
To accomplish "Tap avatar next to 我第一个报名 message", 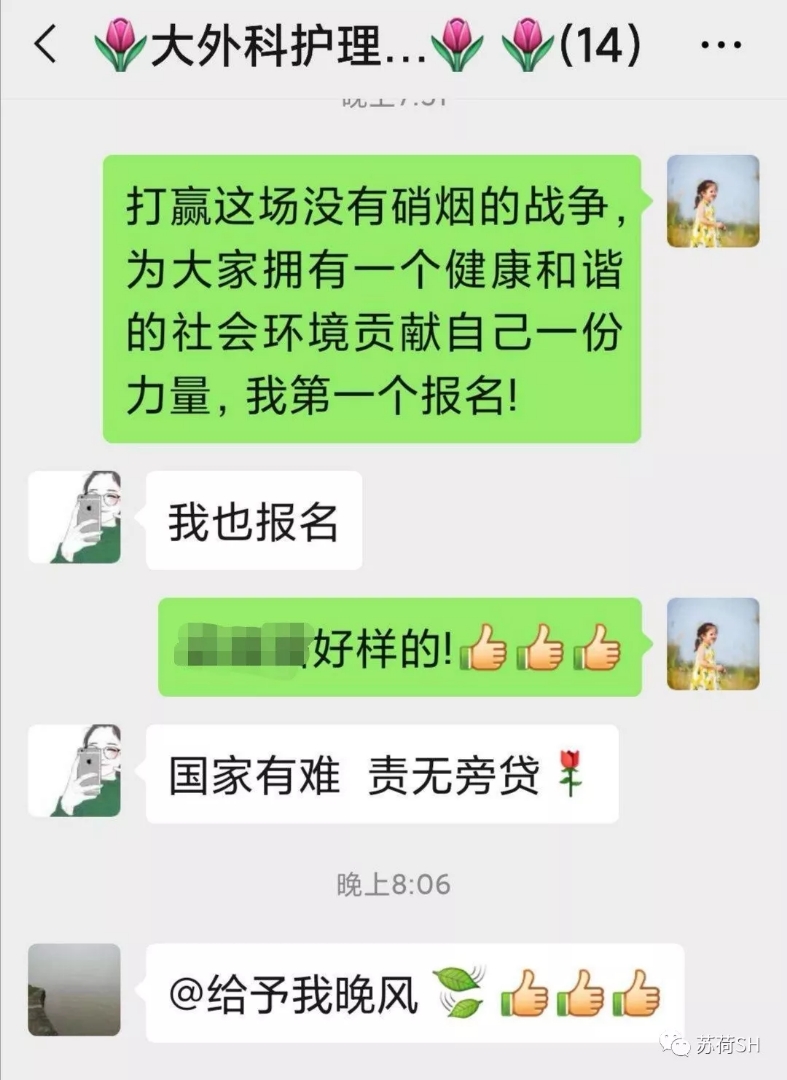I will (713, 201).
